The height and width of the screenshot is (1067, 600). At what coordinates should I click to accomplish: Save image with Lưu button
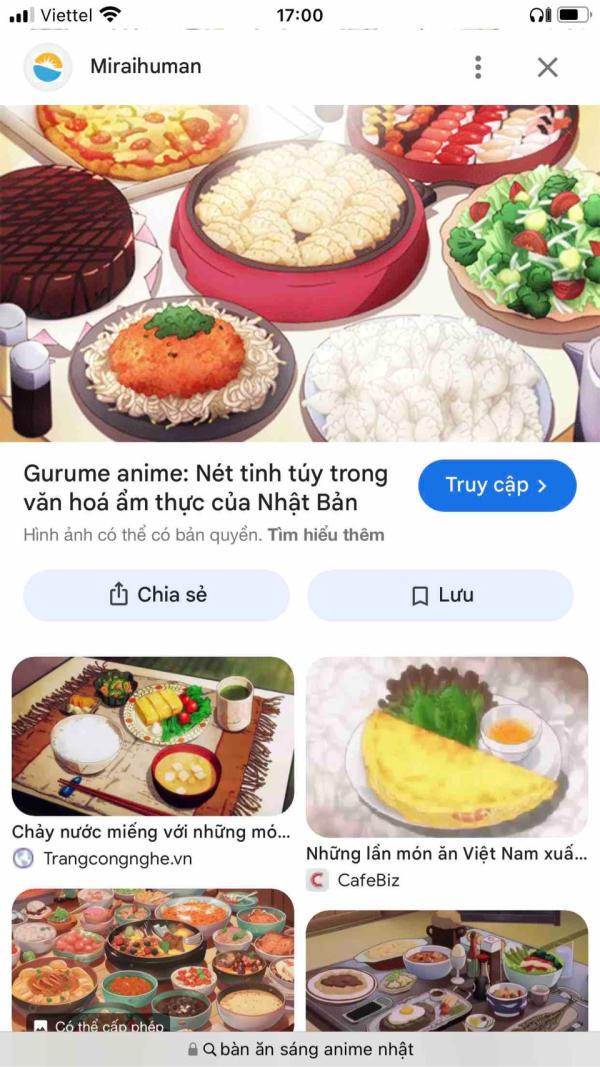pos(440,596)
